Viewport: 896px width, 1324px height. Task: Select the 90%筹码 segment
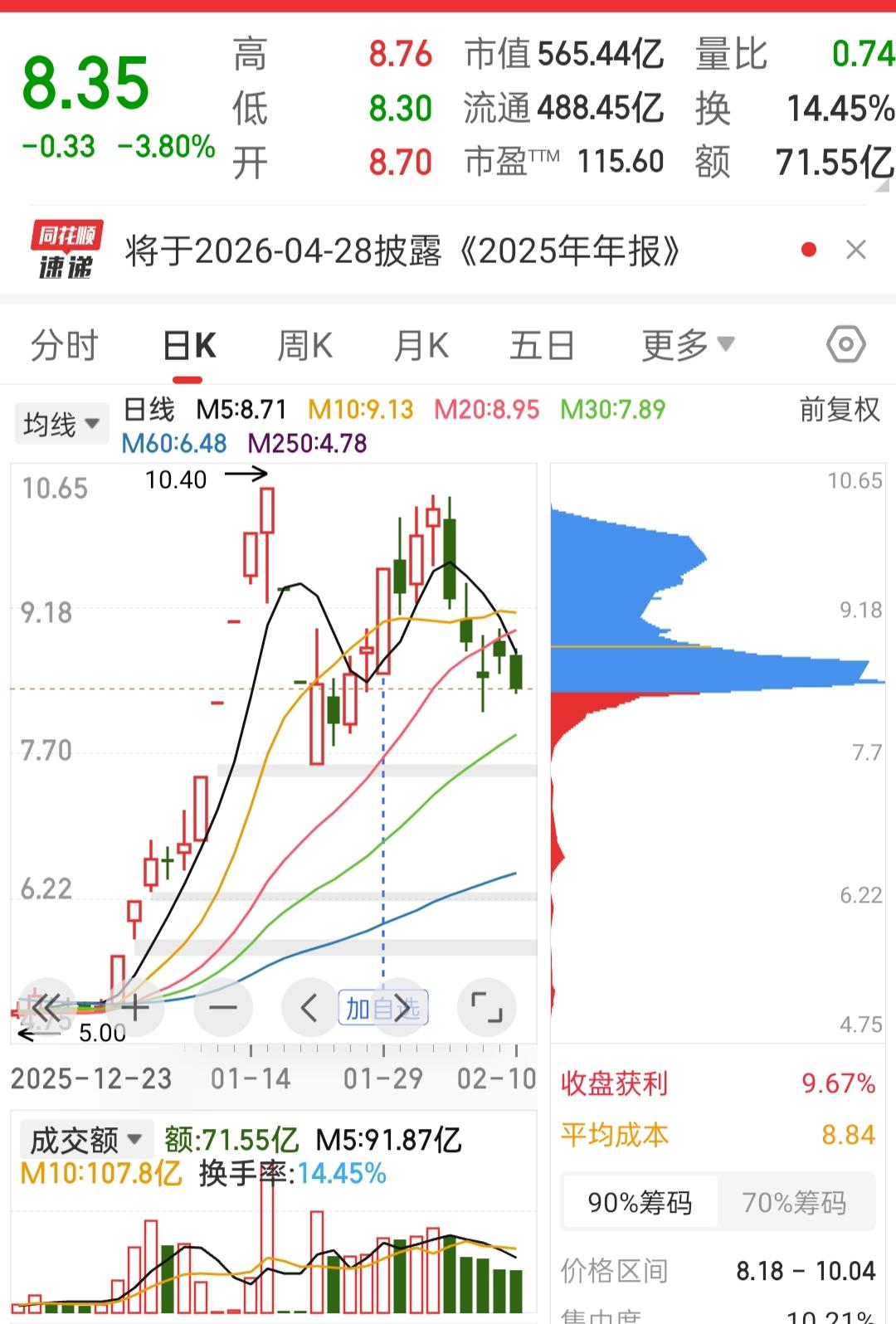pyautogui.click(x=640, y=1202)
